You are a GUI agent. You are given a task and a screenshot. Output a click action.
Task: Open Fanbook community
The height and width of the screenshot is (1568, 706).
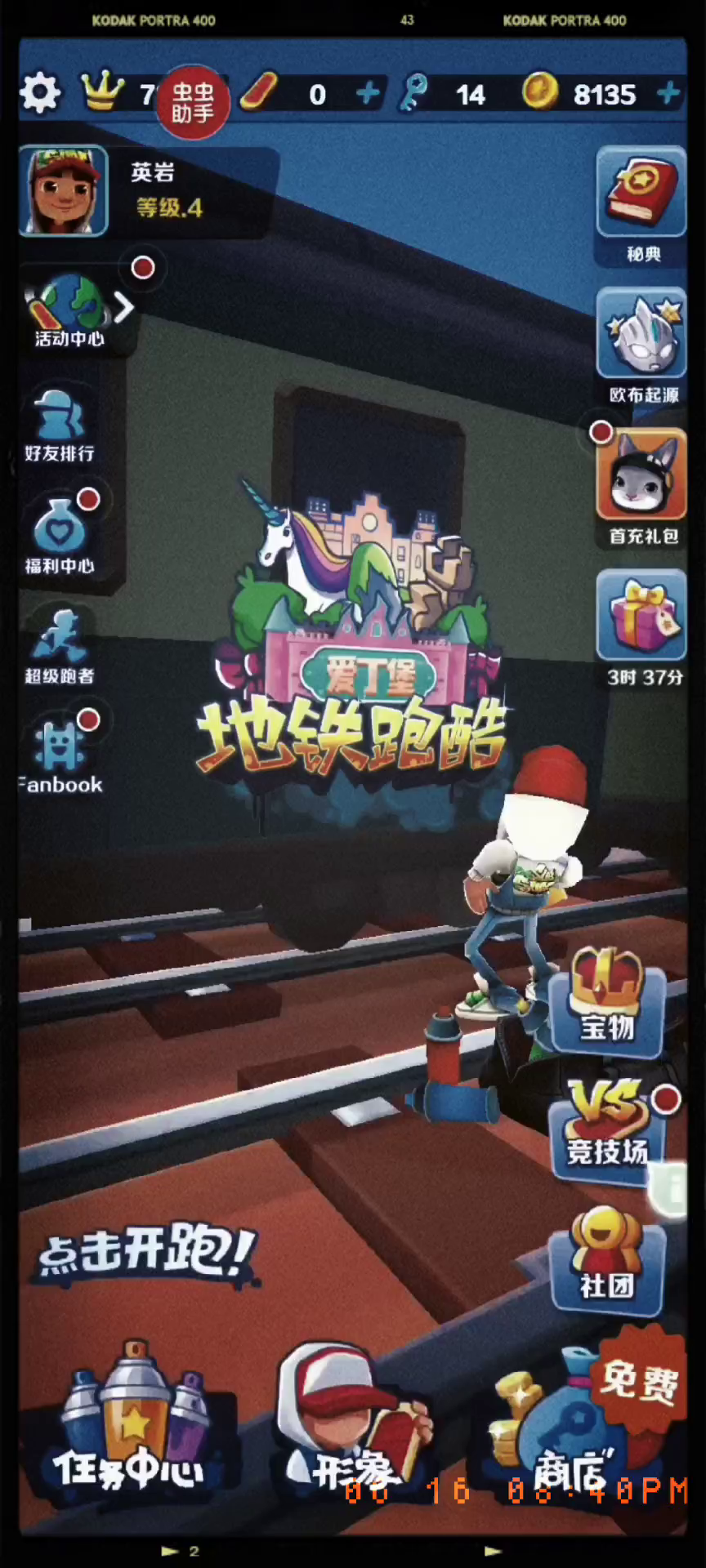coord(60,757)
